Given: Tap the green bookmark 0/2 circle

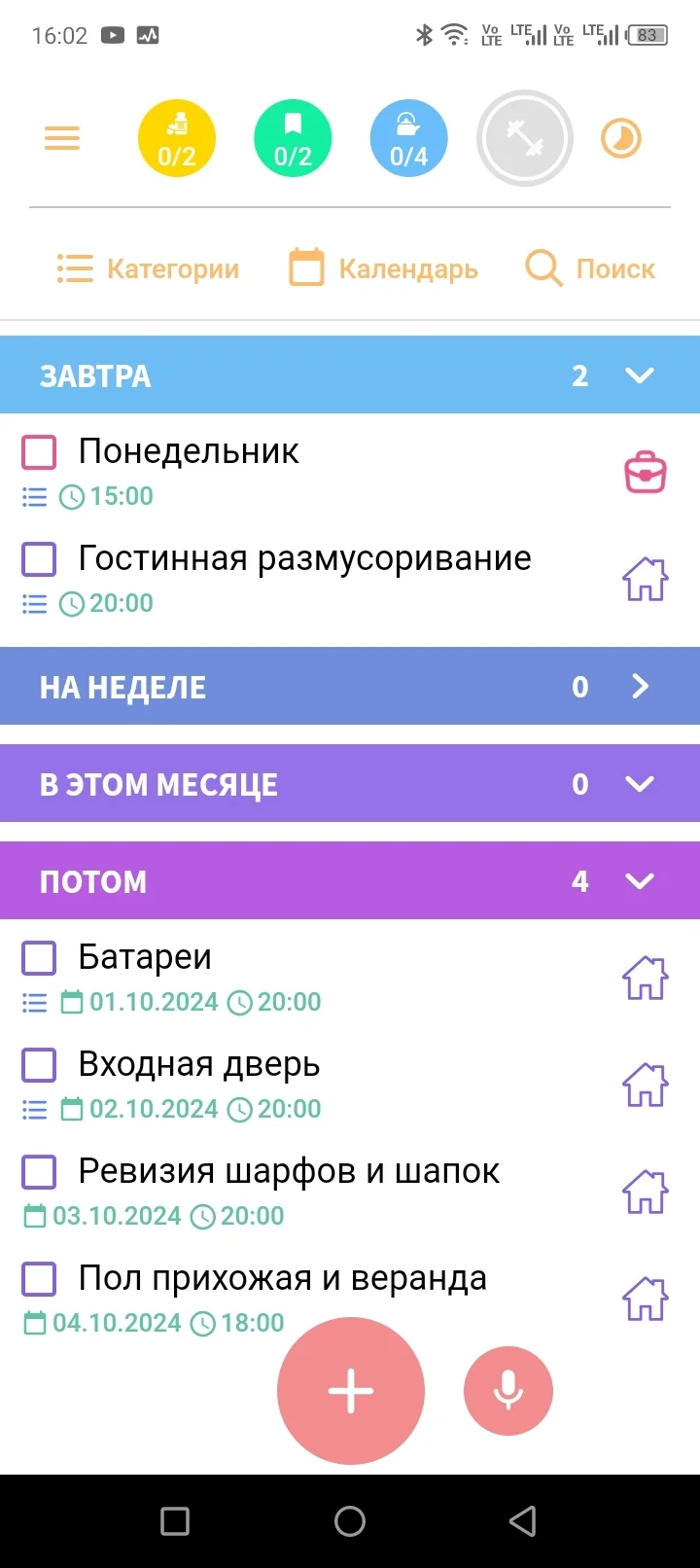Looking at the screenshot, I should 293,139.
